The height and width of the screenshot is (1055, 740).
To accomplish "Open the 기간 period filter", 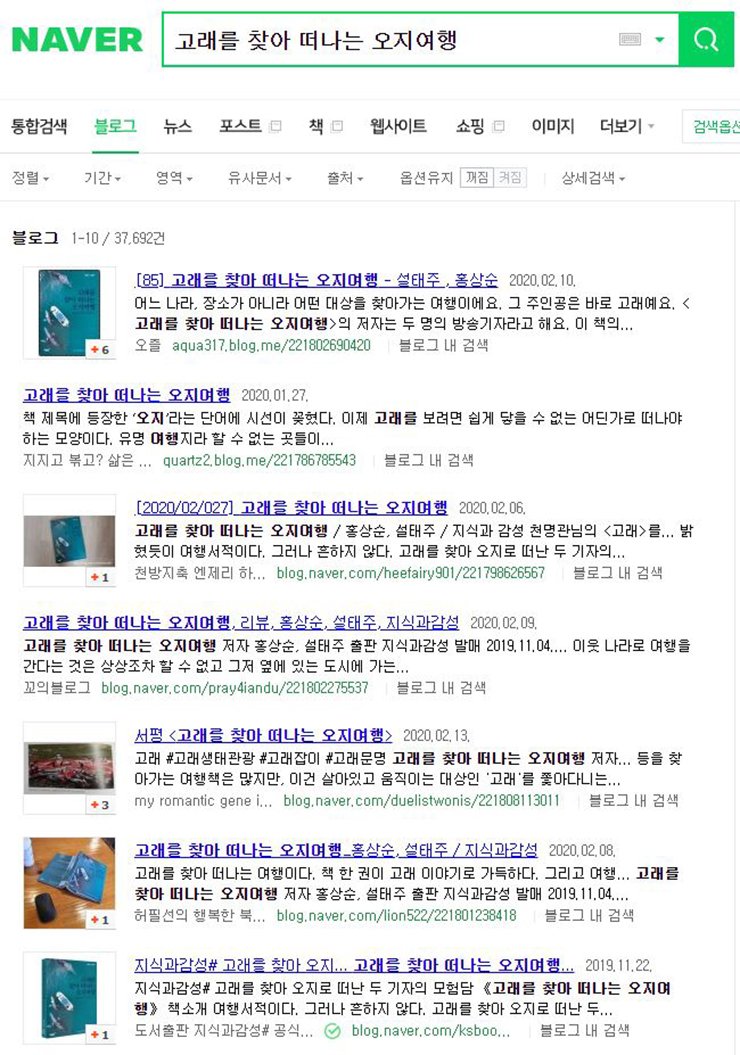I will [x=102, y=178].
